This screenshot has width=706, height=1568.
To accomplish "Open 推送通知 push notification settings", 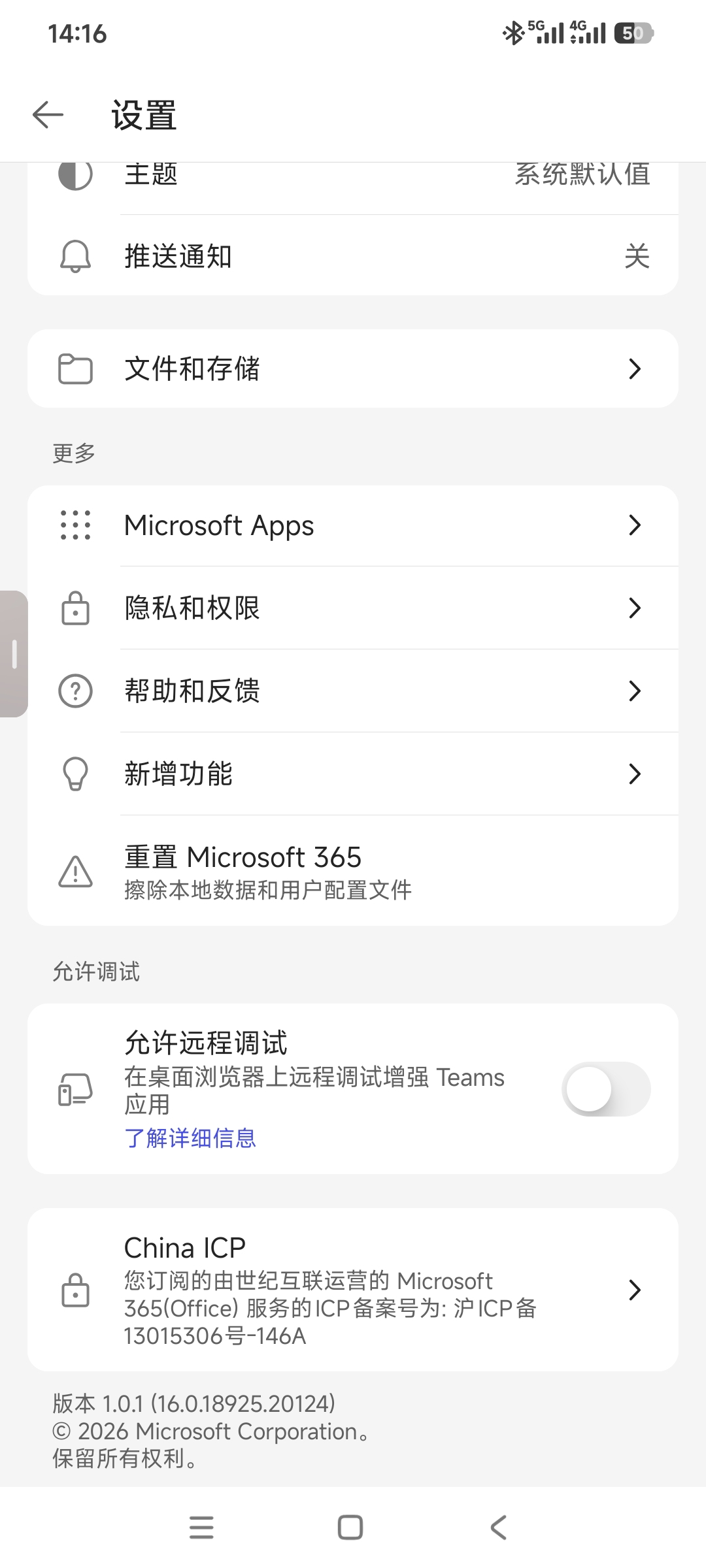I will coord(353,255).
